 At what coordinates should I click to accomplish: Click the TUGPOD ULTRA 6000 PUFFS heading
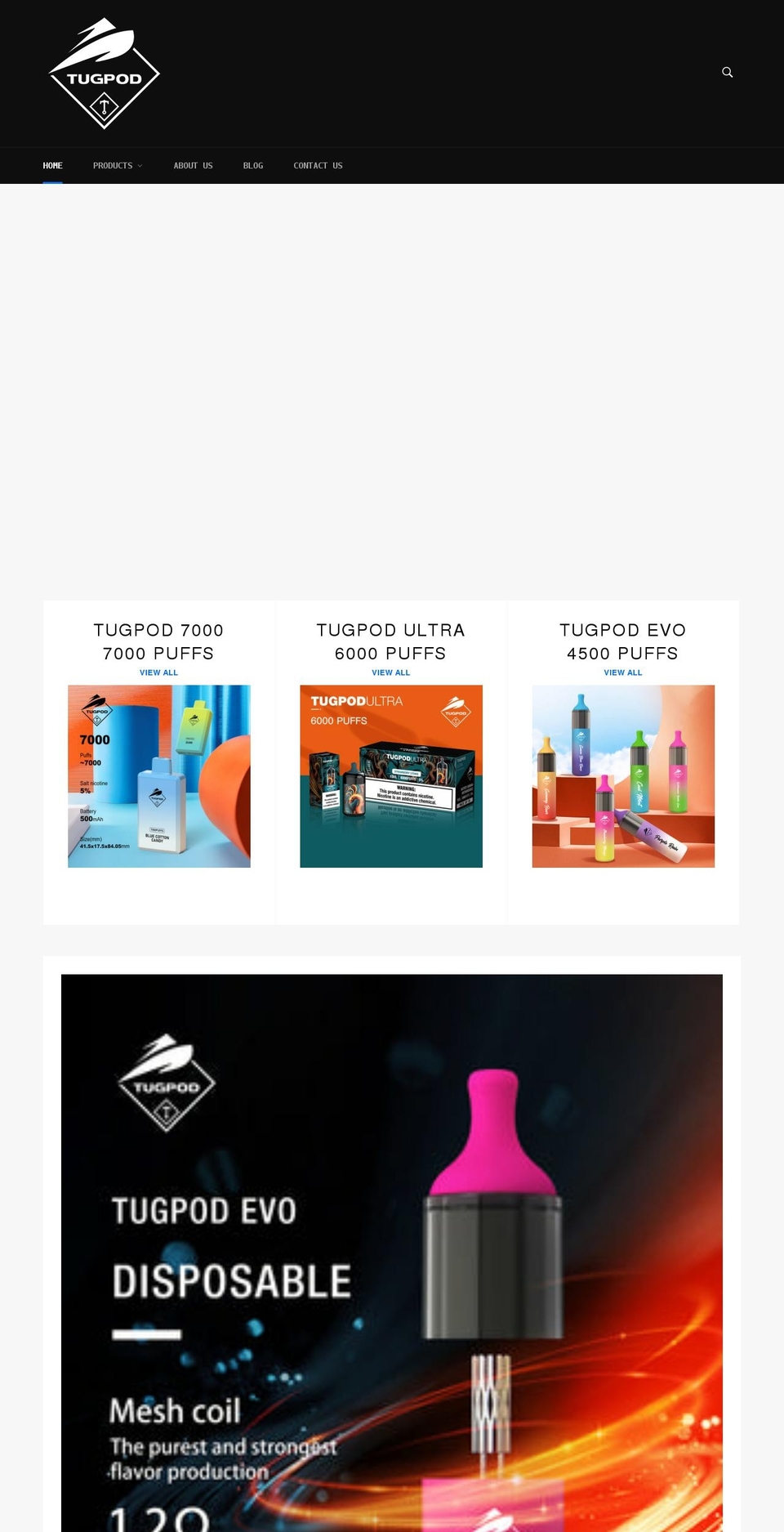coord(390,641)
